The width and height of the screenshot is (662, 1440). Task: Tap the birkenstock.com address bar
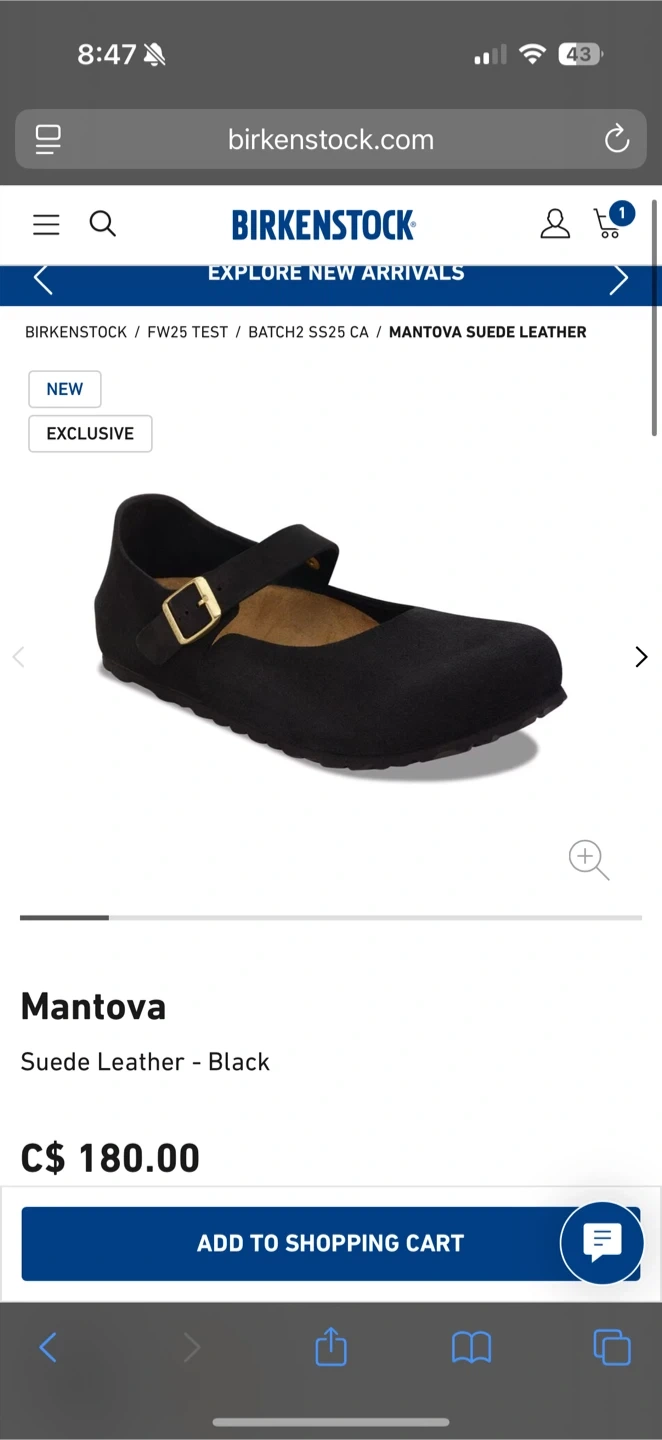(330, 139)
